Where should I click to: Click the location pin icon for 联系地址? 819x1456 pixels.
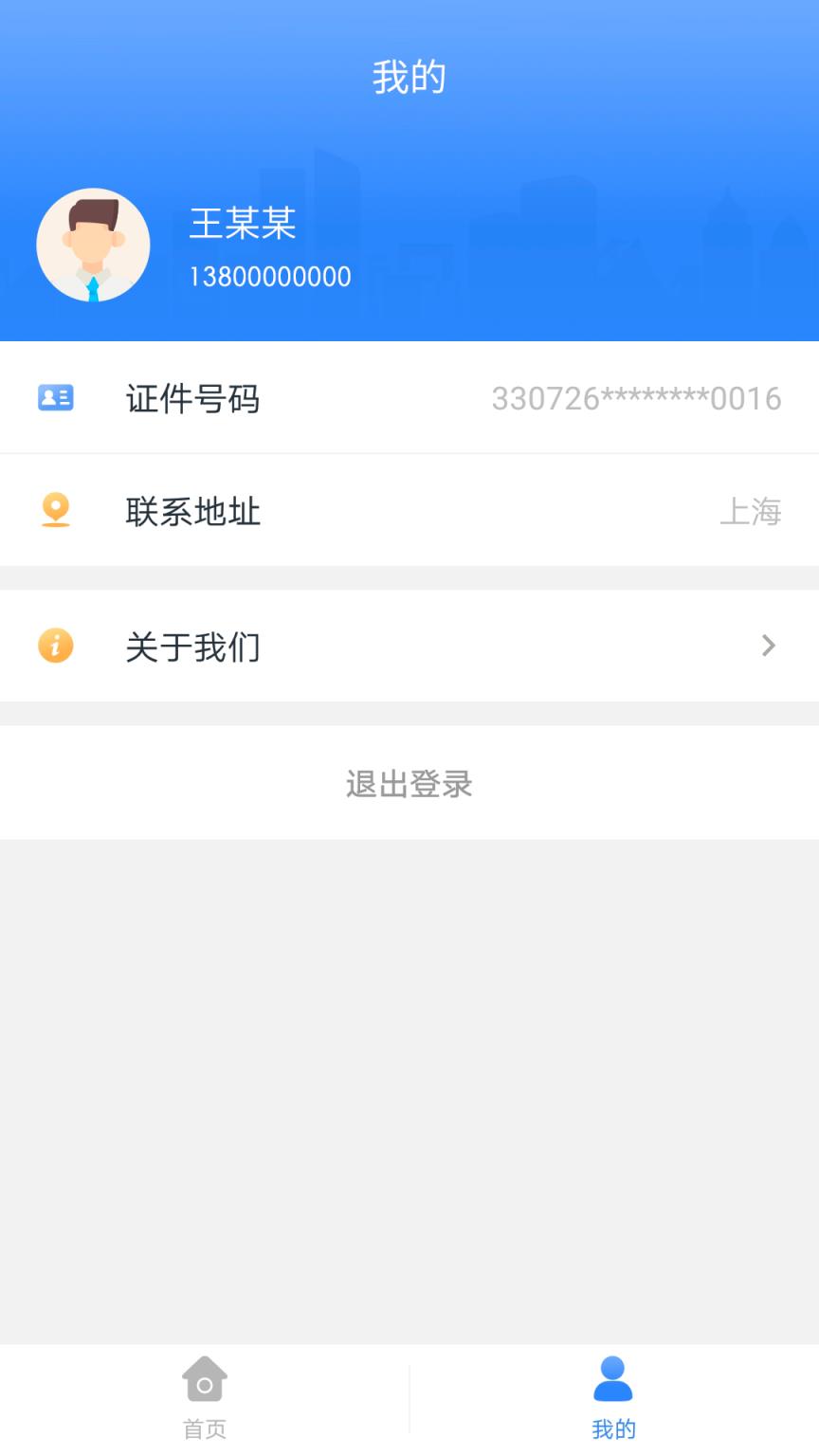[55, 510]
